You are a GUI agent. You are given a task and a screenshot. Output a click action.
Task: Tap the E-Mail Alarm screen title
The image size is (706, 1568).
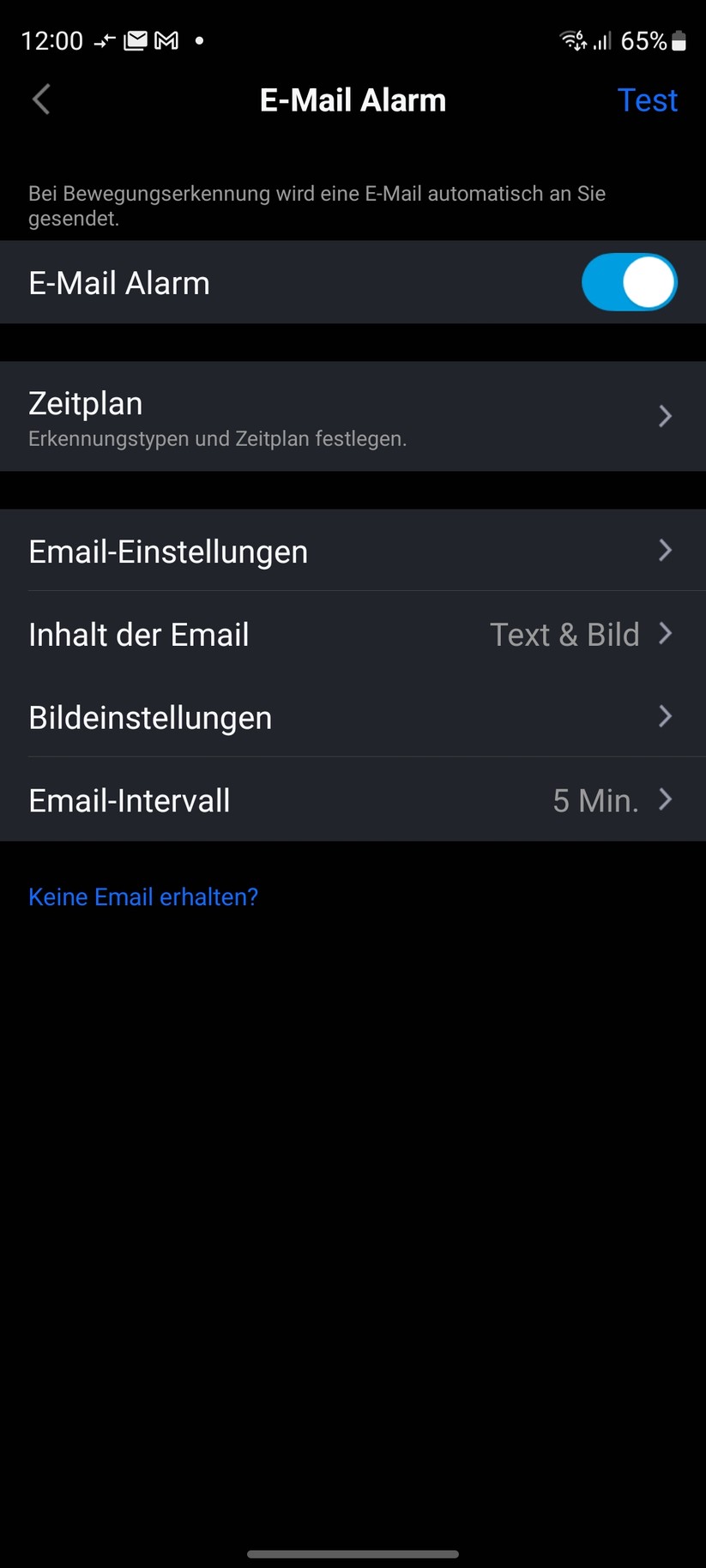click(x=353, y=100)
